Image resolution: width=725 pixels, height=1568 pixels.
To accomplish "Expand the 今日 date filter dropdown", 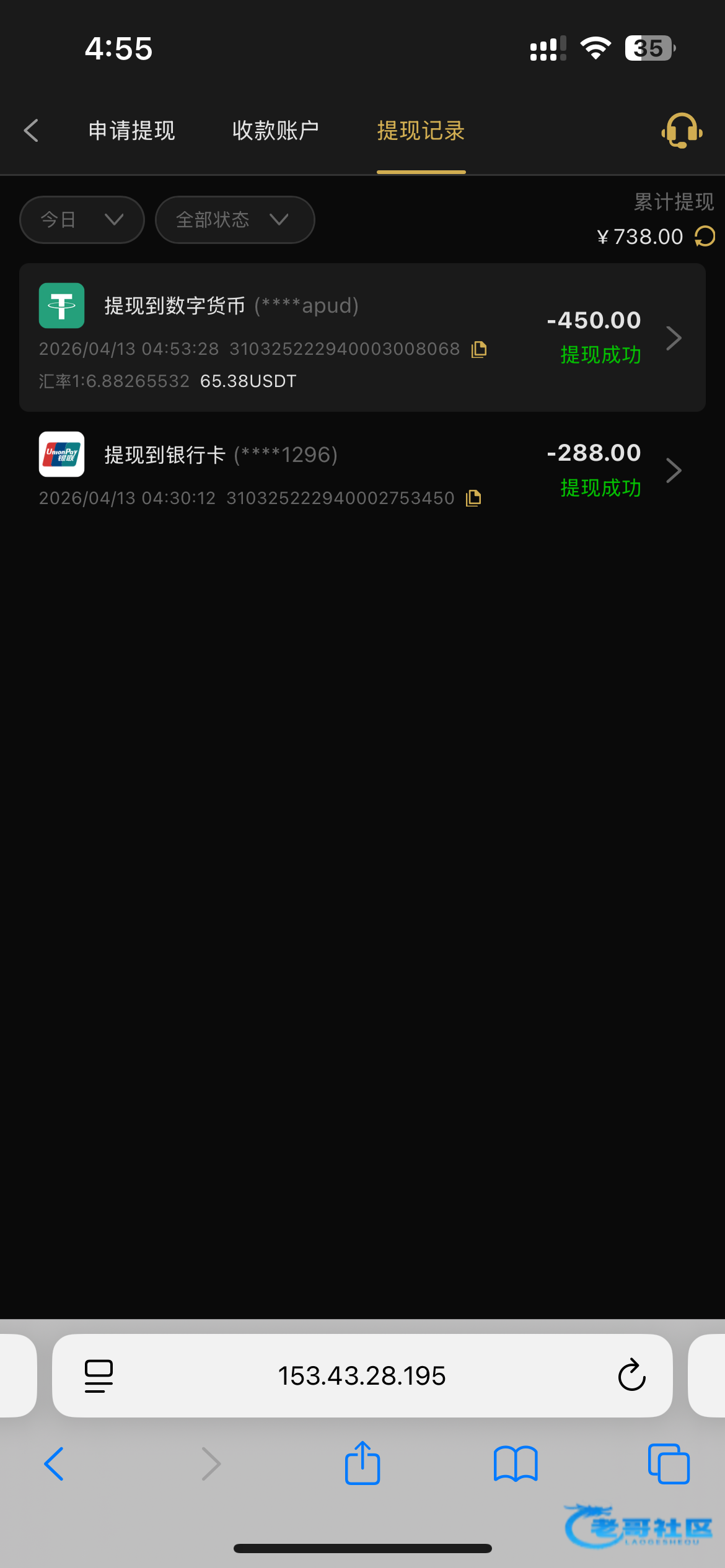I will [82, 220].
